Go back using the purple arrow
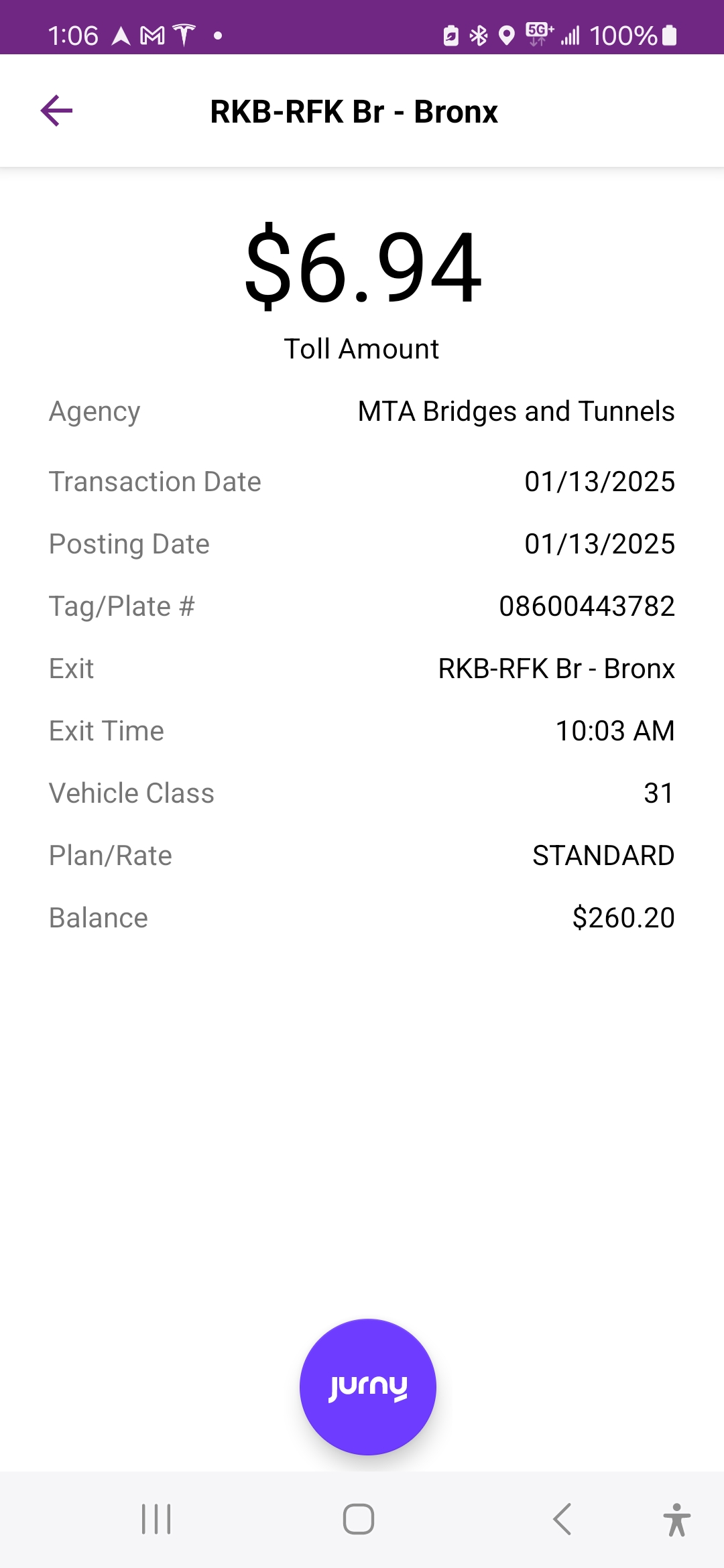 pos(56,111)
